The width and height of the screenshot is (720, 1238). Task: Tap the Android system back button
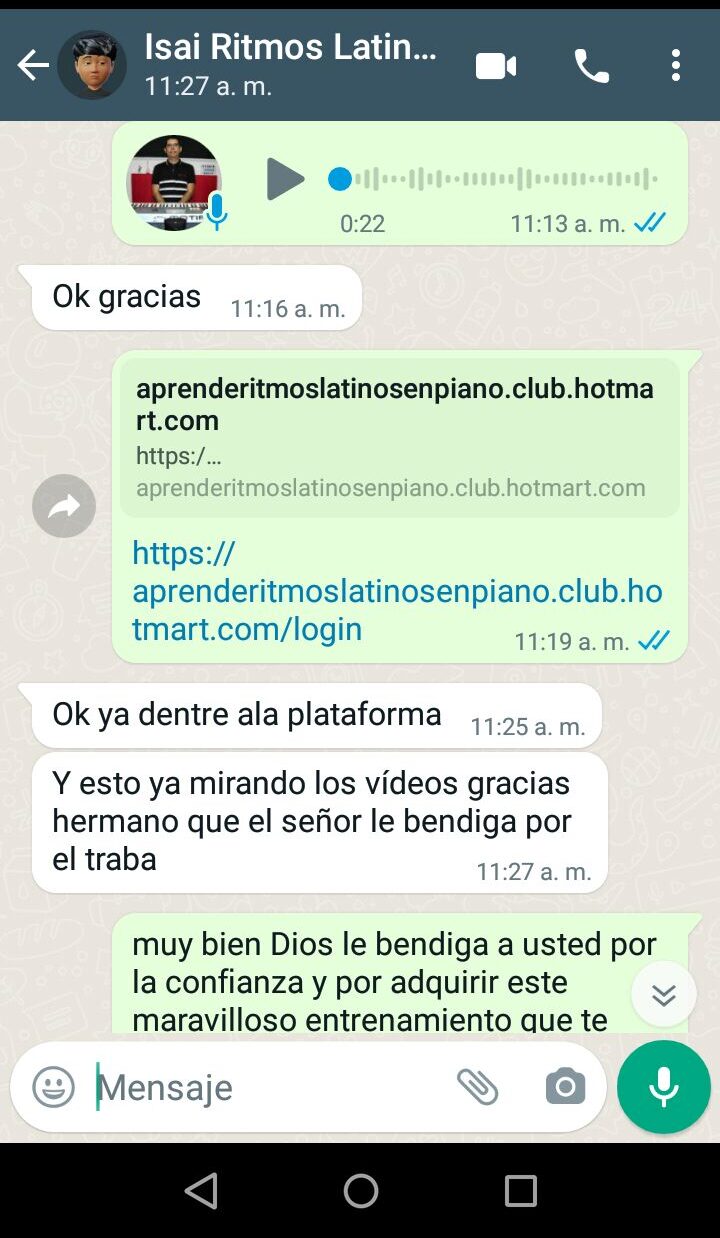coord(201,1191)
